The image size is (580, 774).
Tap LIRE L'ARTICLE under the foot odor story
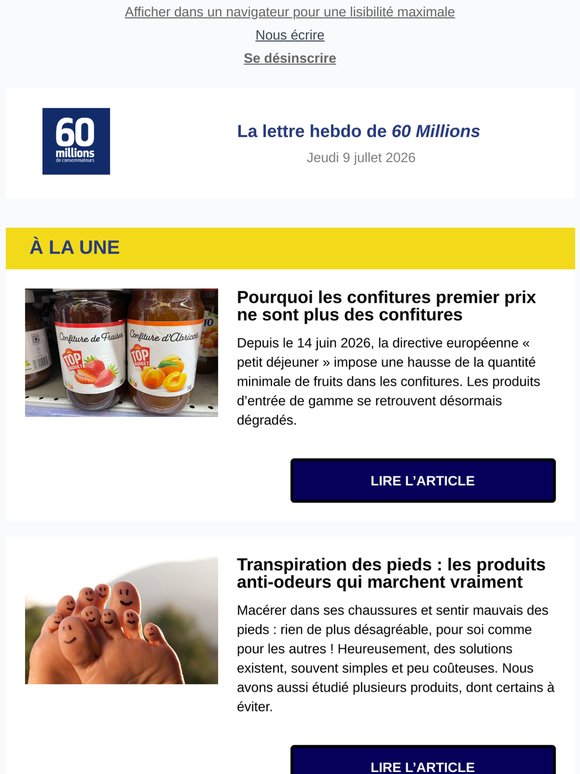tap(423, 760)
